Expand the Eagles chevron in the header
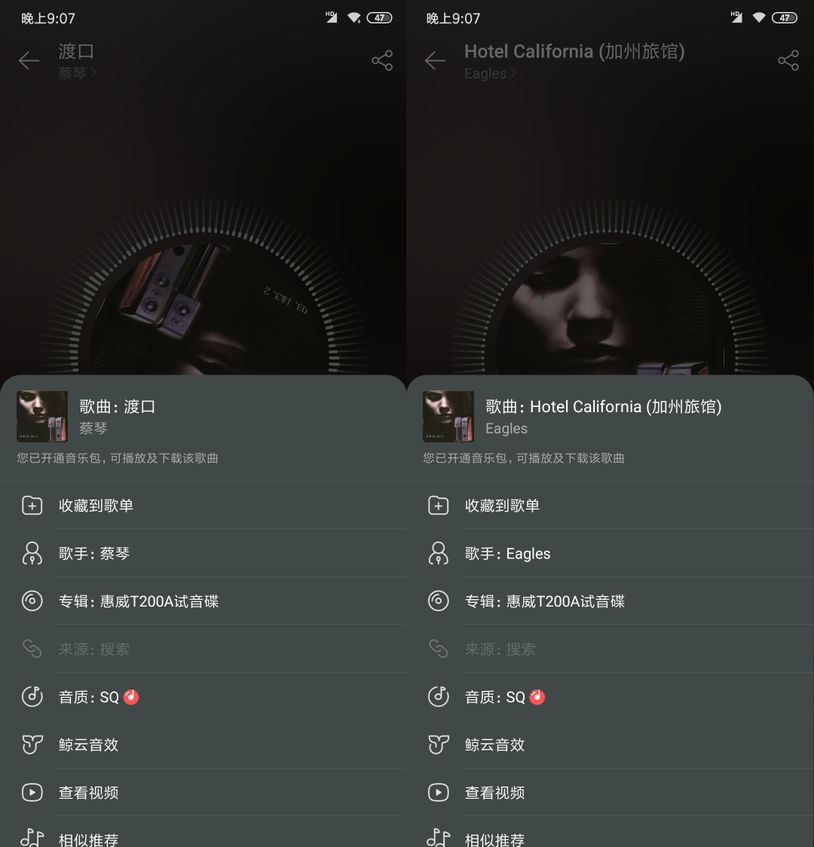Viewport: 814px width, 847px height. [x=516, y=73]
